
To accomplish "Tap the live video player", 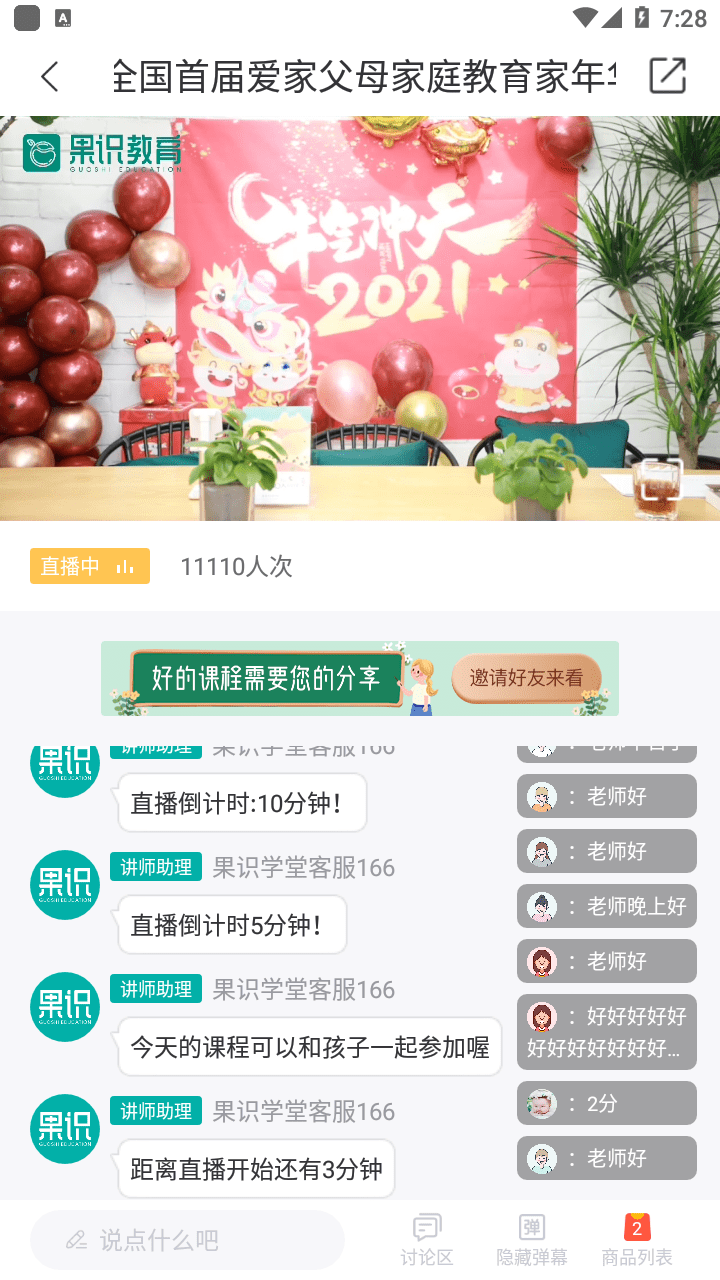I will coord(360,318).
